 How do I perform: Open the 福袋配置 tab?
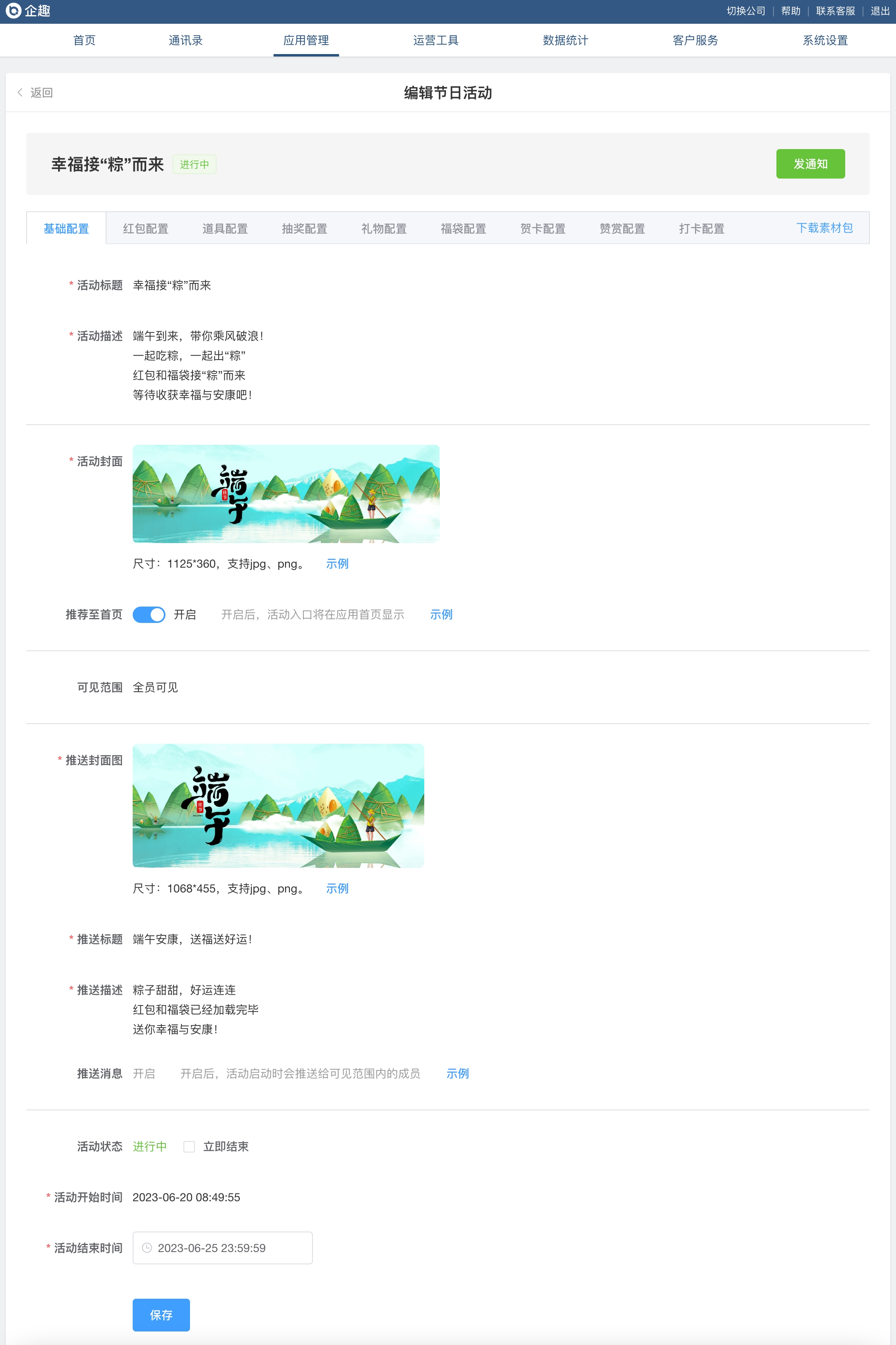(464, 229)
